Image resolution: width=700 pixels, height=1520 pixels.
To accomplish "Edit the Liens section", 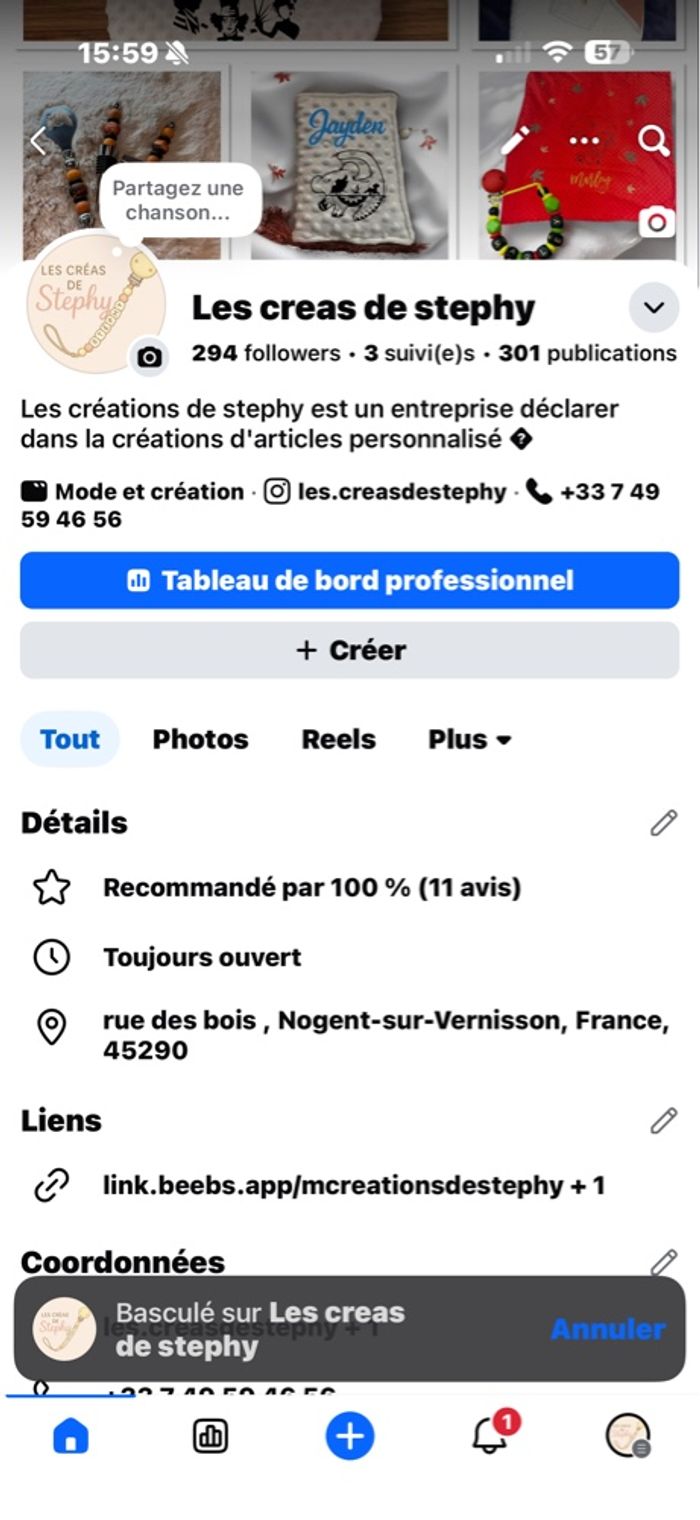I will click(663, 1120).
